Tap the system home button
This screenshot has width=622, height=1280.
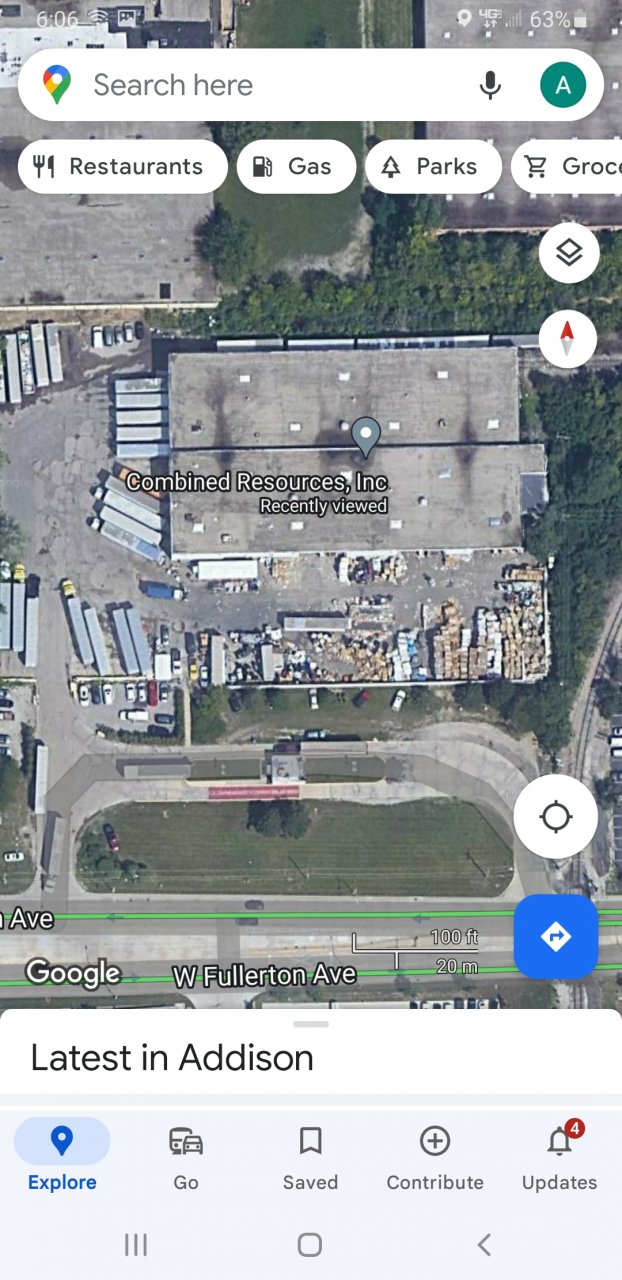[310, 1244]
